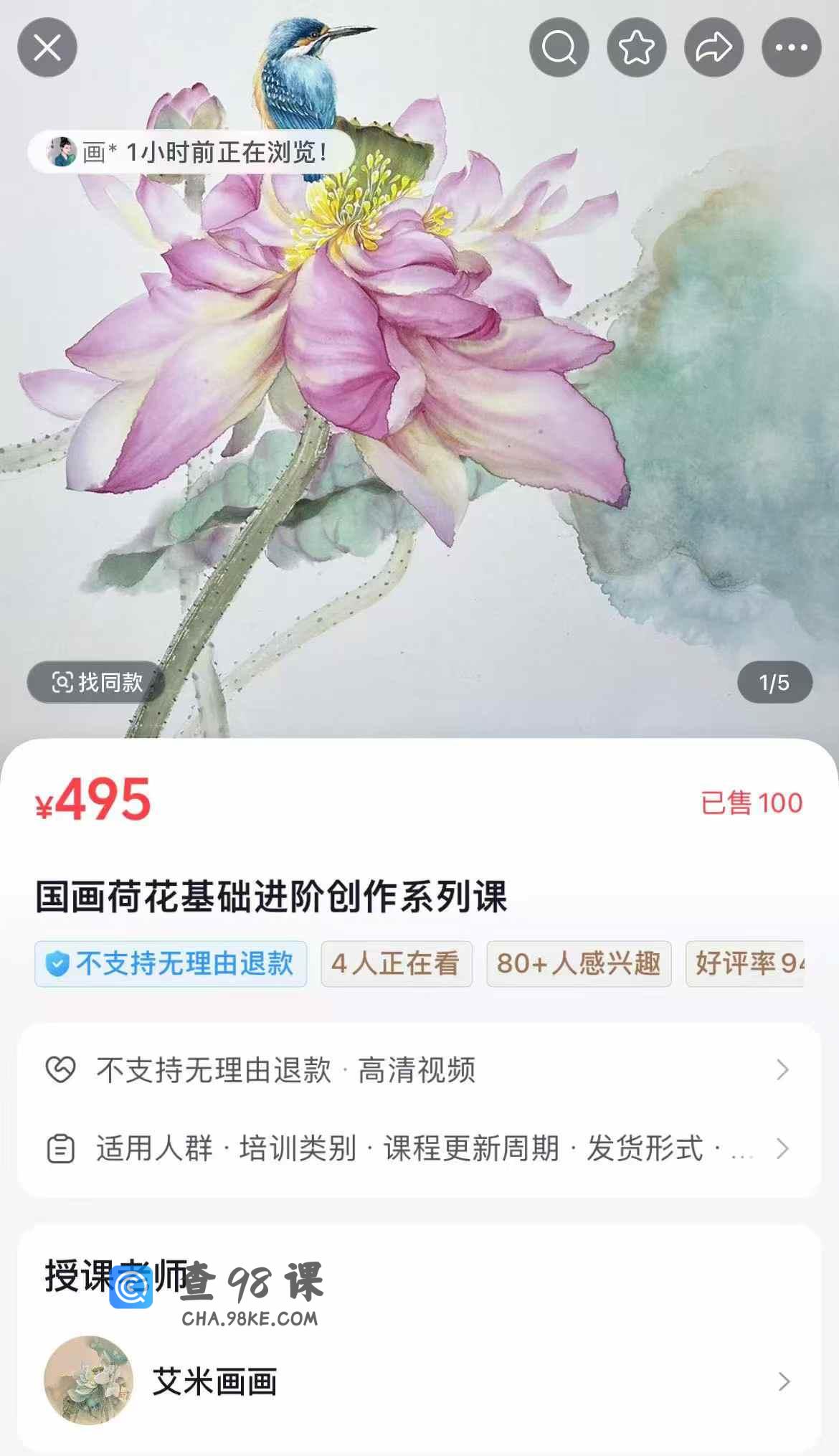This screenshot has width=839, height=1456.
Task: Open the three-dot overflow menu
Action: coord(792,48)
